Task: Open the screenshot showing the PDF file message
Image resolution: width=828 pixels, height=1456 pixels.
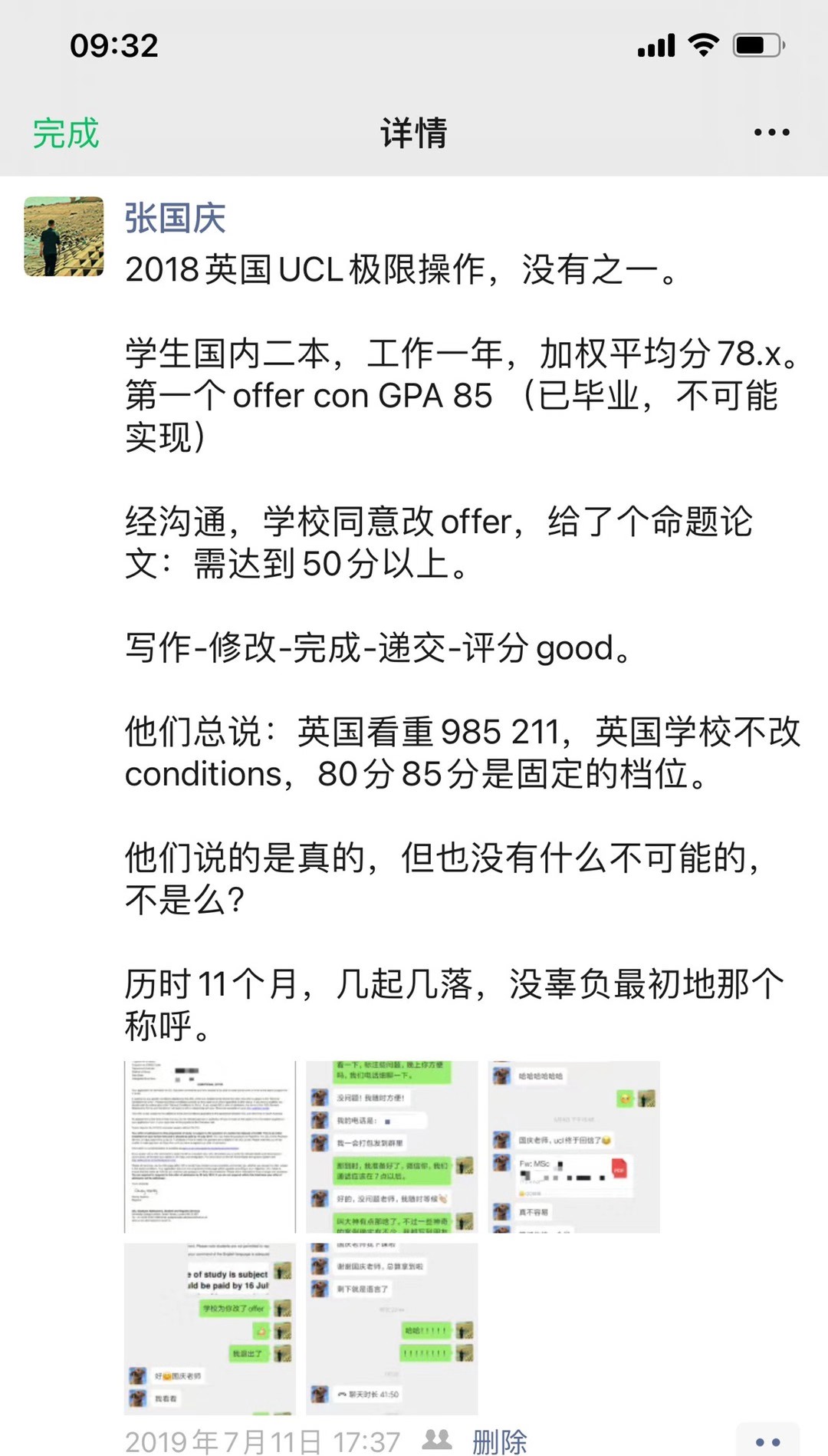Action: pos(573,1147)
